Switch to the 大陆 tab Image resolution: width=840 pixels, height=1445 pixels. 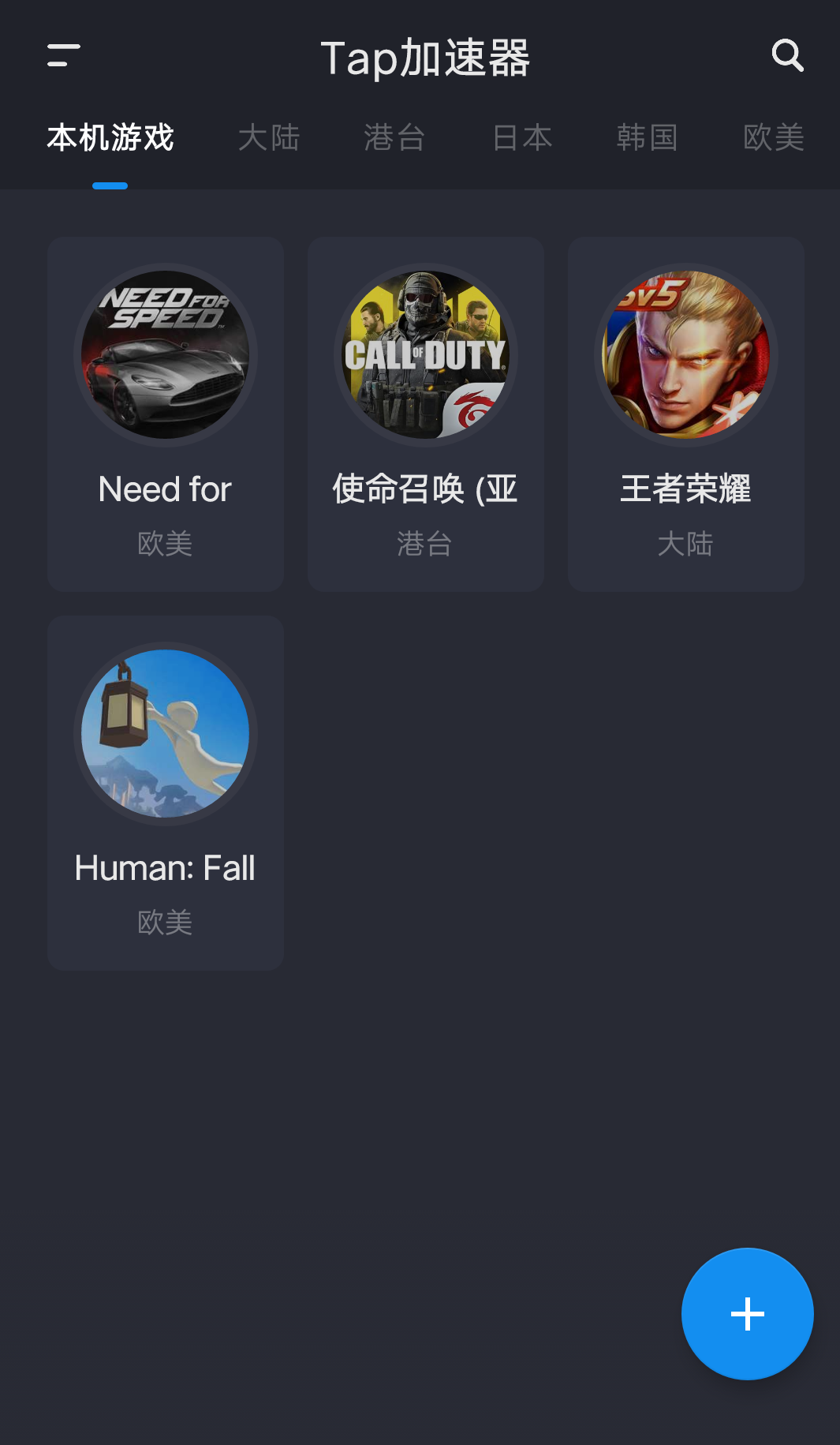pos(269,137)
